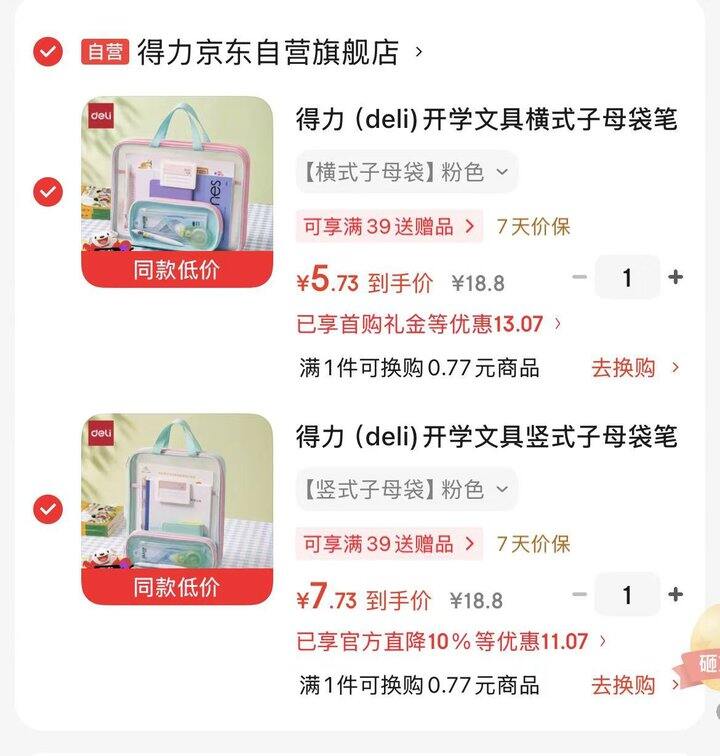720x756 pixels.
Task: Open the 竖式子母袋 product image
Action: tap(177, 509)
